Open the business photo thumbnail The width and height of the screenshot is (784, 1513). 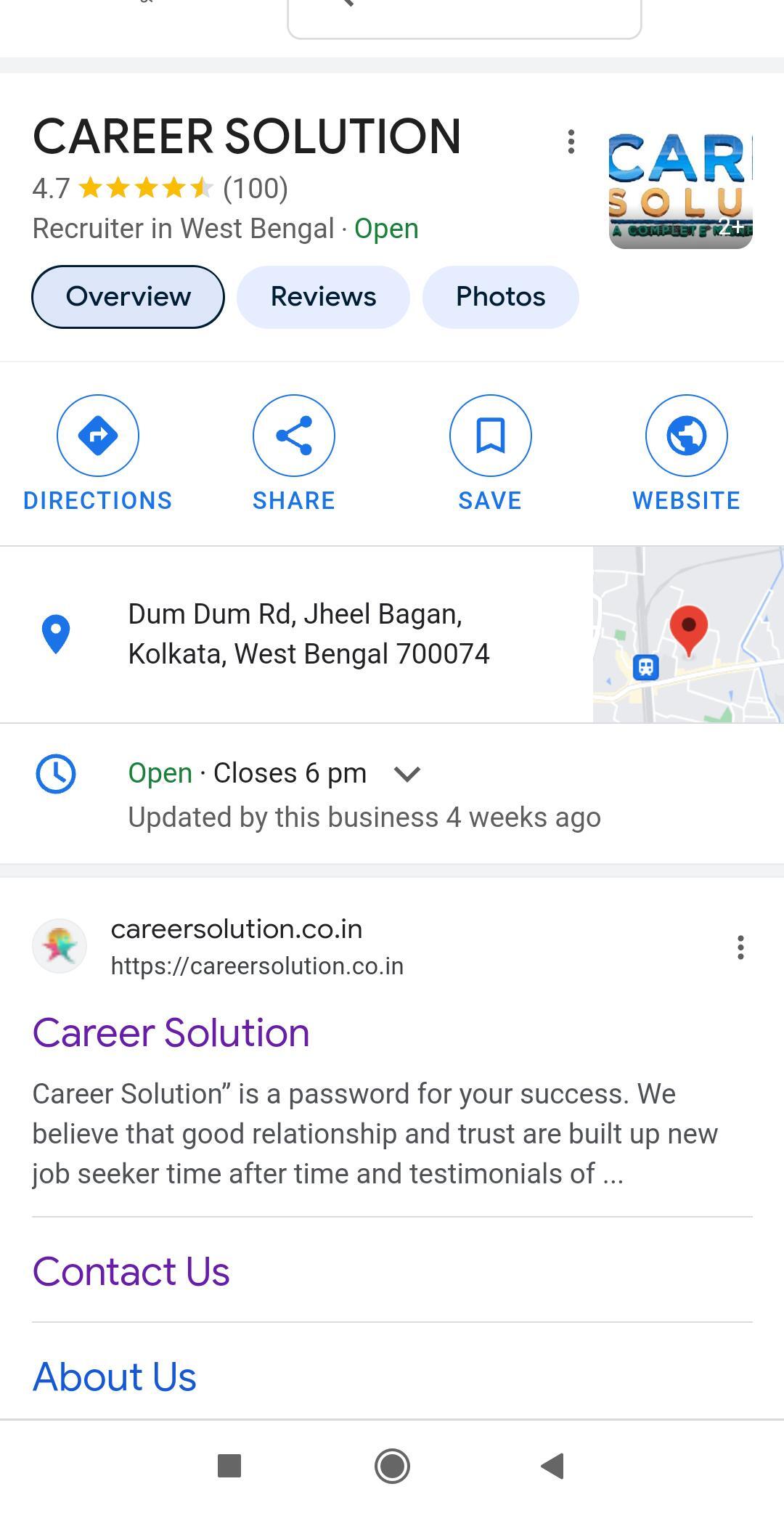tap(680, 189)
